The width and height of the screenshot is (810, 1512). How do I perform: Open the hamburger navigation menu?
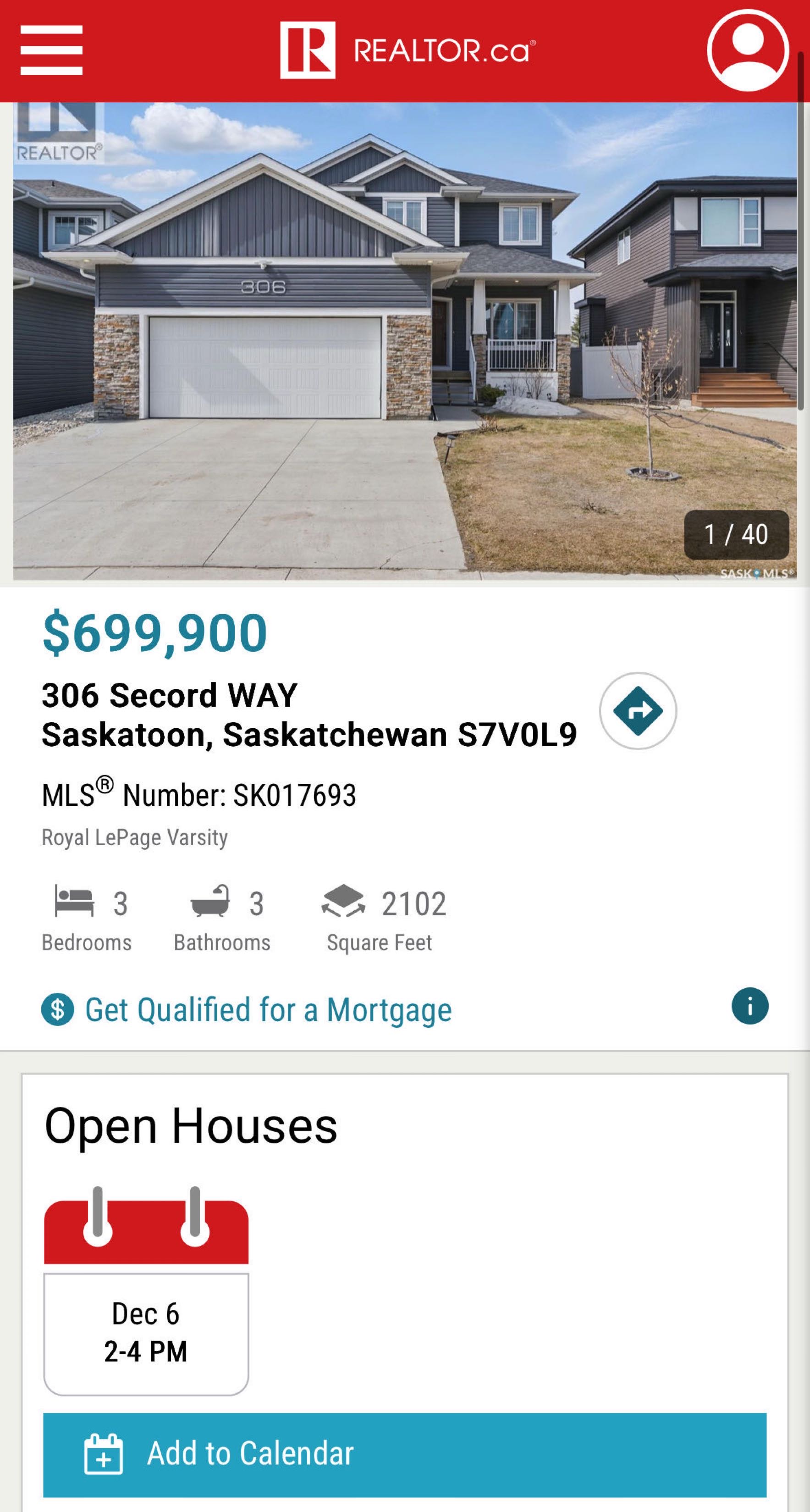click(52, 50)
